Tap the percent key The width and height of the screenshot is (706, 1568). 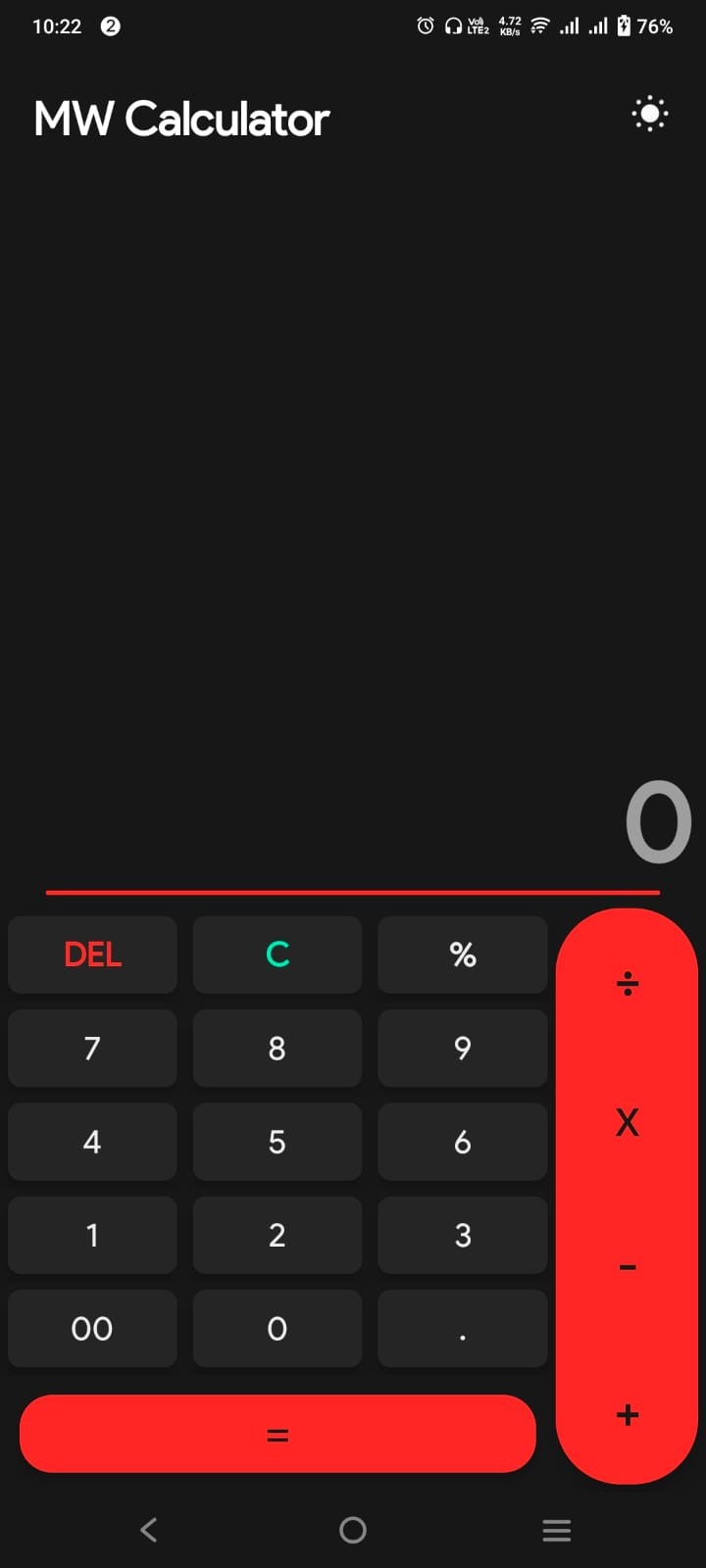tap(463, 955)
